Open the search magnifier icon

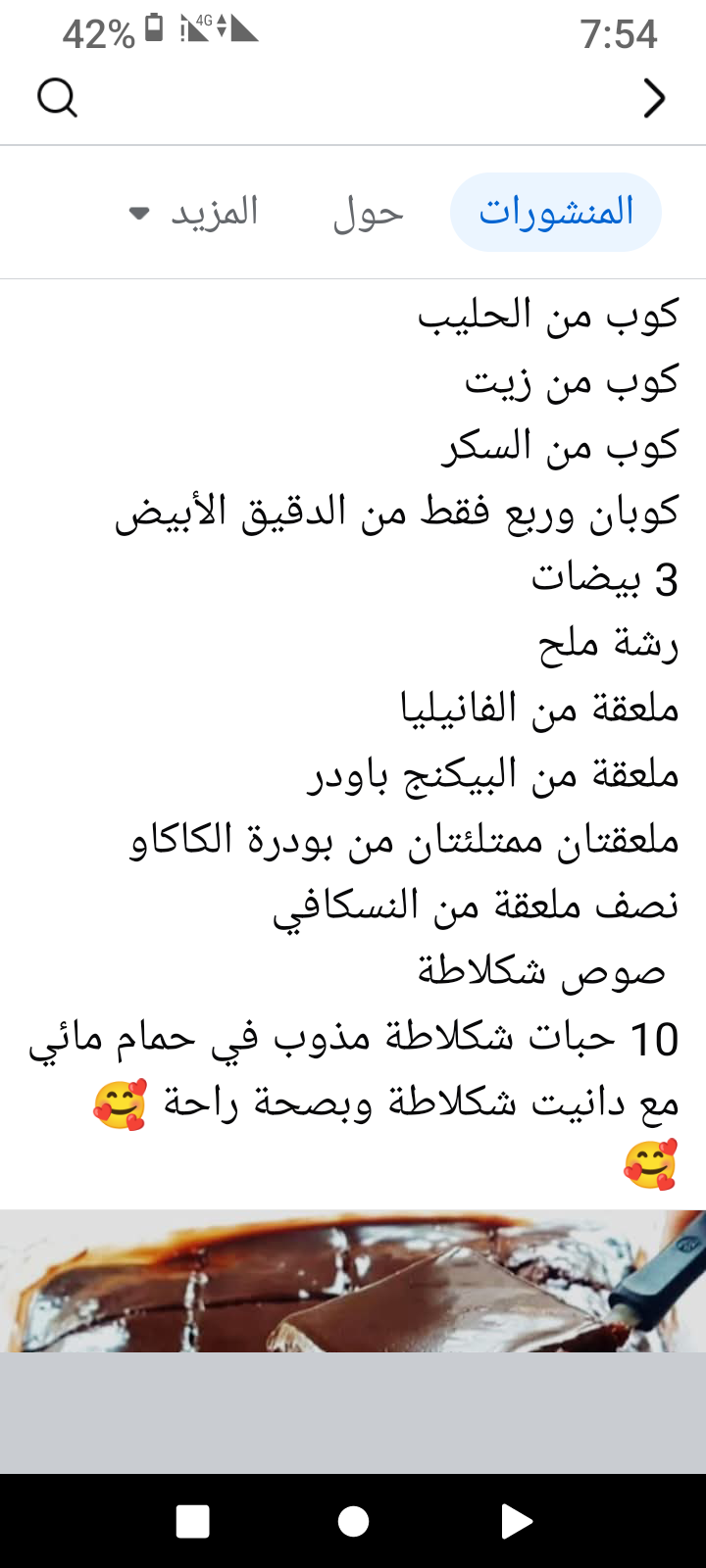click(57, 97)
